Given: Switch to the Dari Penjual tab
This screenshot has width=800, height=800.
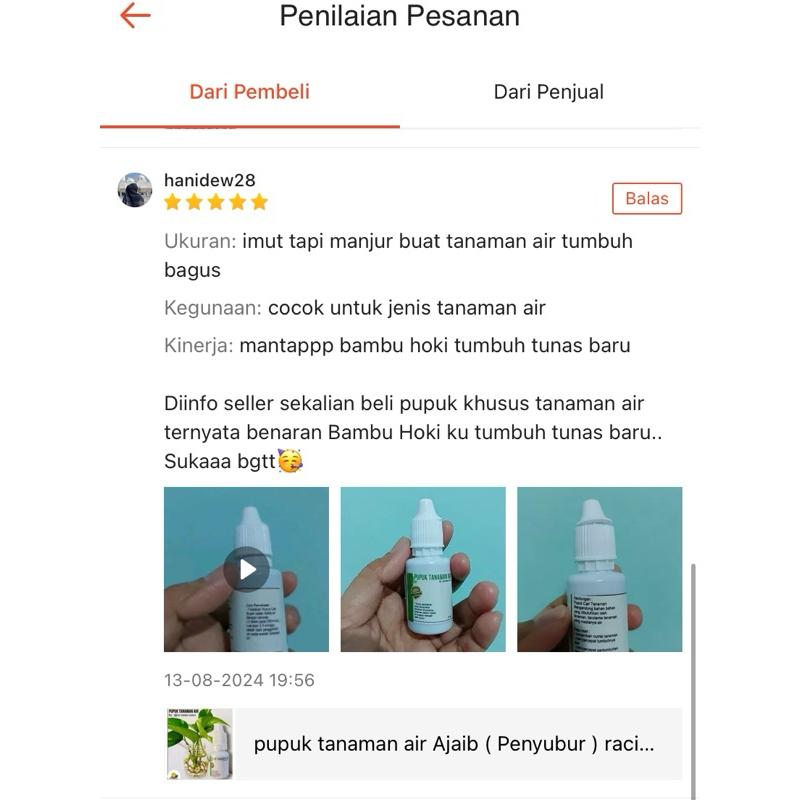Looking at the screenshot, I should pyautogui.click(x=548, y=92).
